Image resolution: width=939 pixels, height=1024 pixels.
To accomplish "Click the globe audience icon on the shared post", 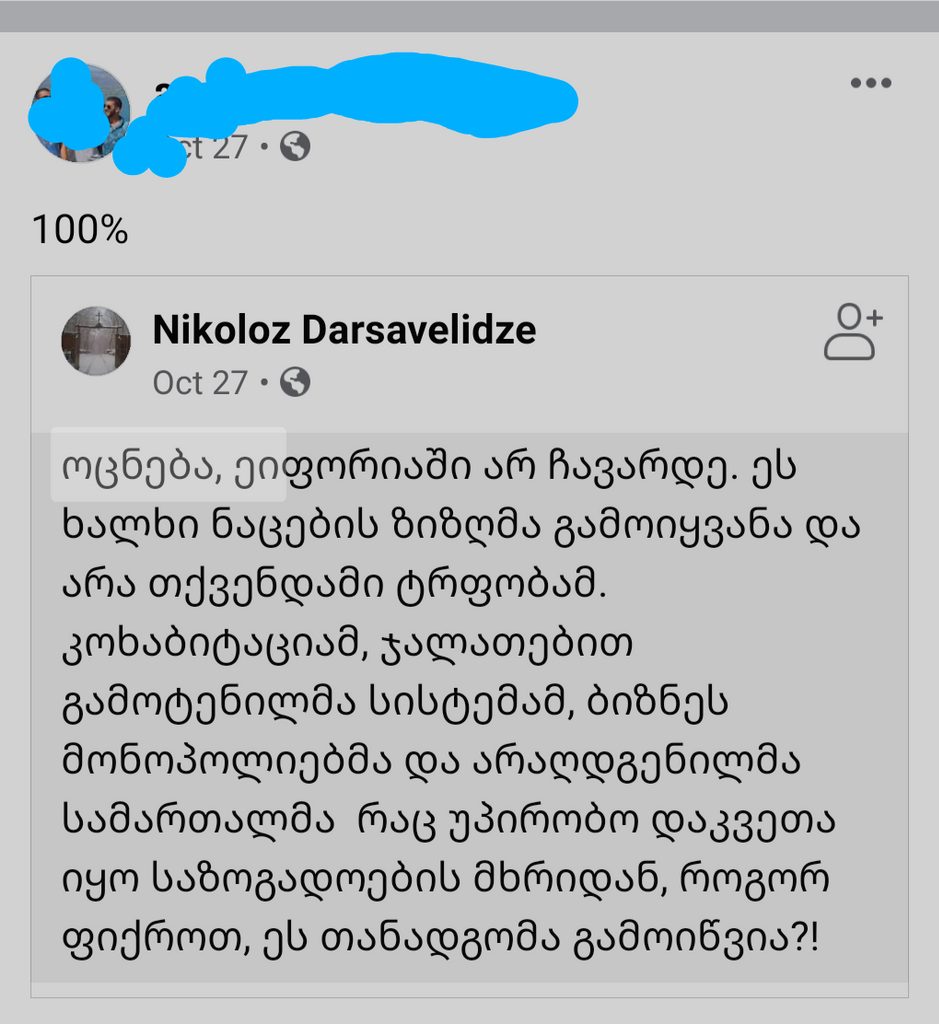I will pos(294,382).
